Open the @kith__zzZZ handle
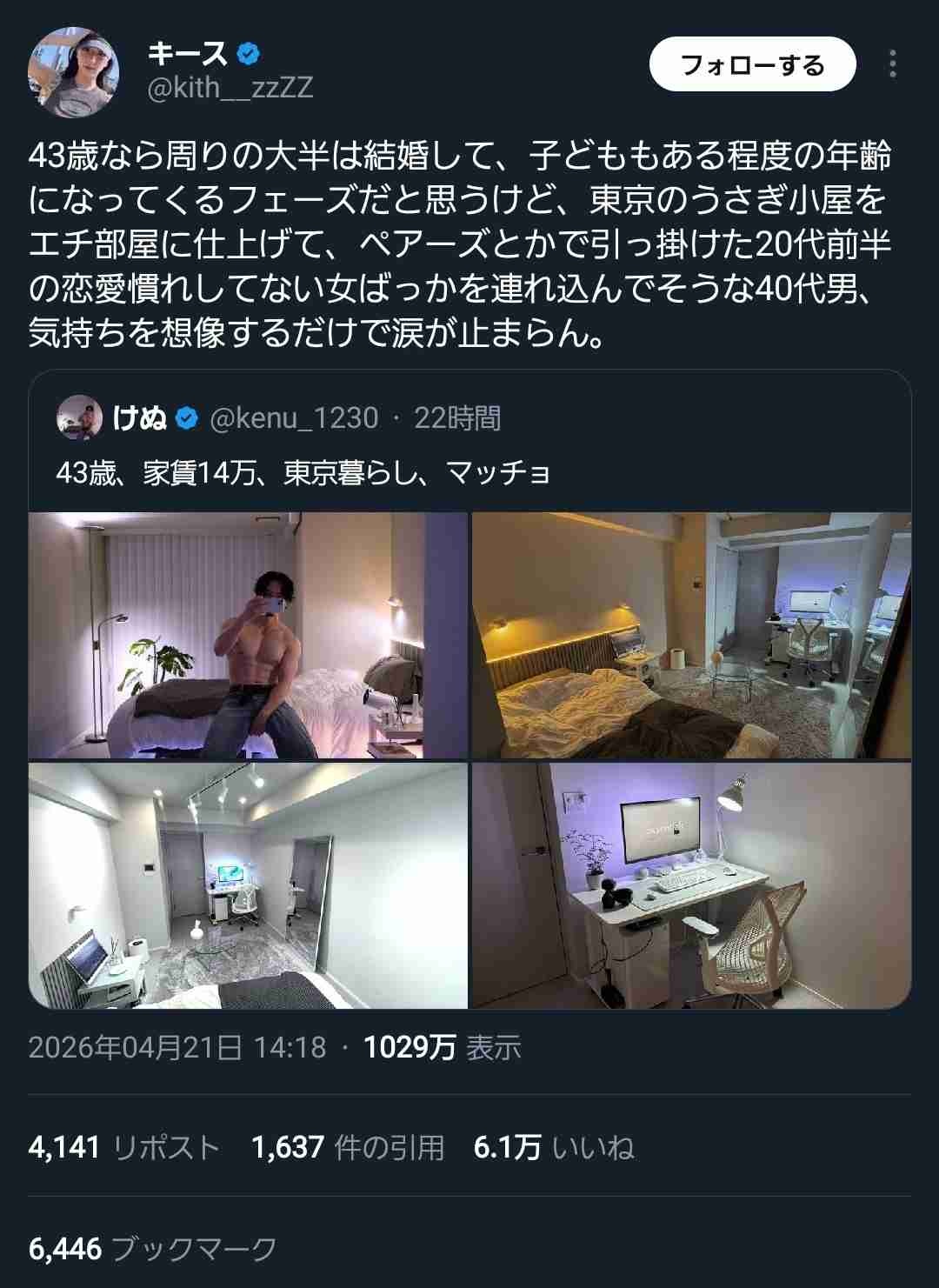Image resolution: width=939 pixels, height=1288 pixels. (230, 88)
